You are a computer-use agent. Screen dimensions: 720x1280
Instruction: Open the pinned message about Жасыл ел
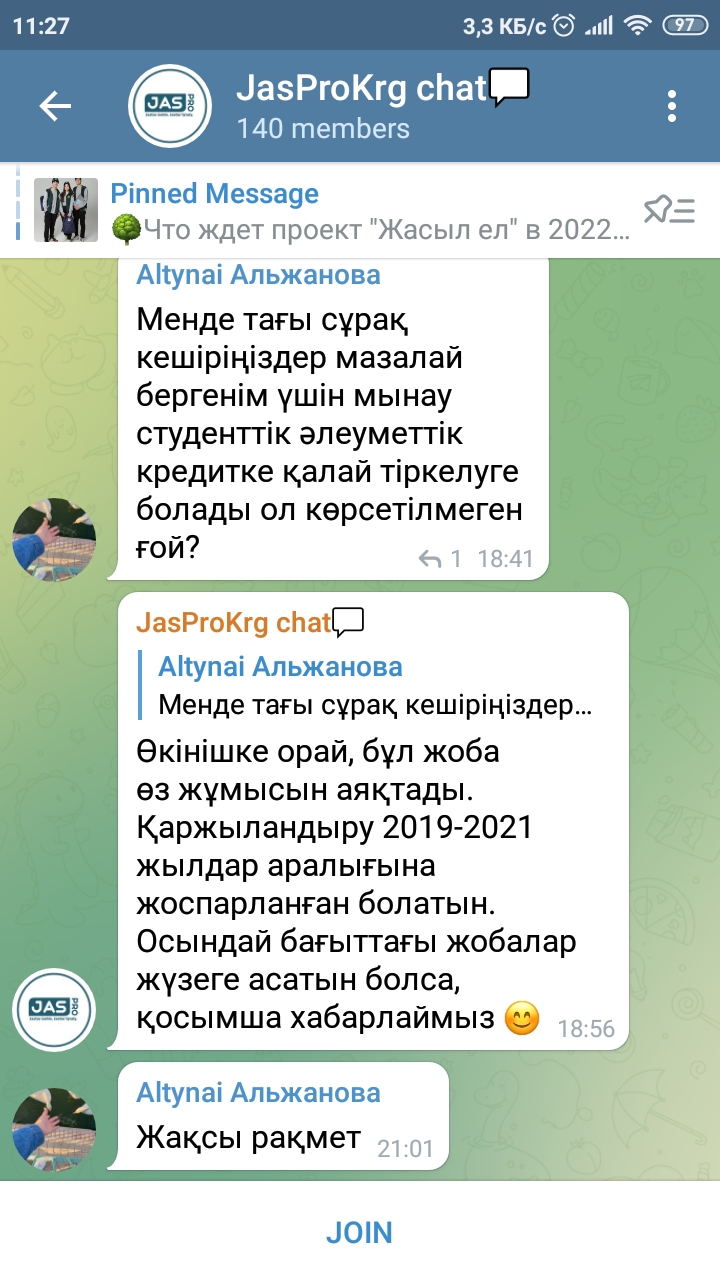point(370,211)
